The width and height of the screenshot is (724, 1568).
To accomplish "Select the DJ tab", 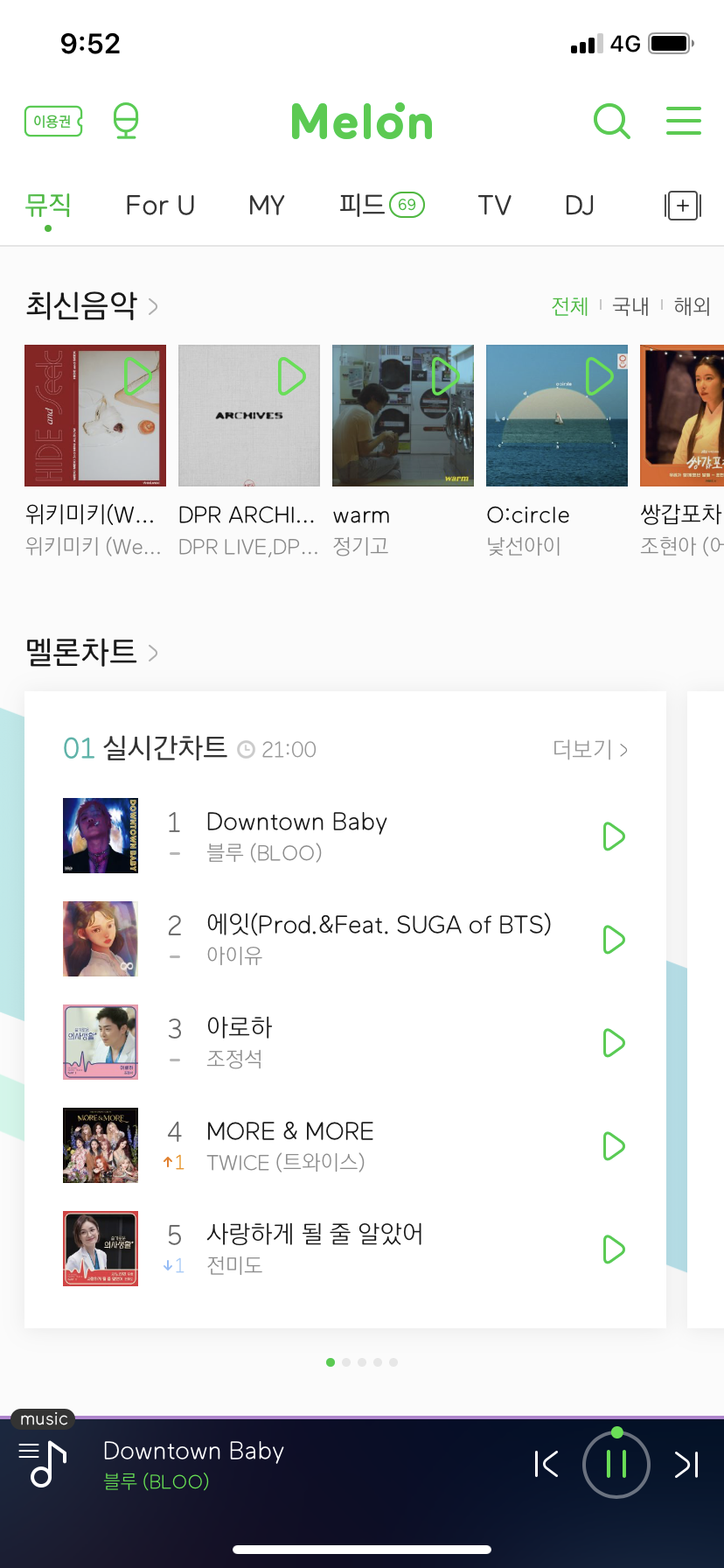I will coord(580,205).
